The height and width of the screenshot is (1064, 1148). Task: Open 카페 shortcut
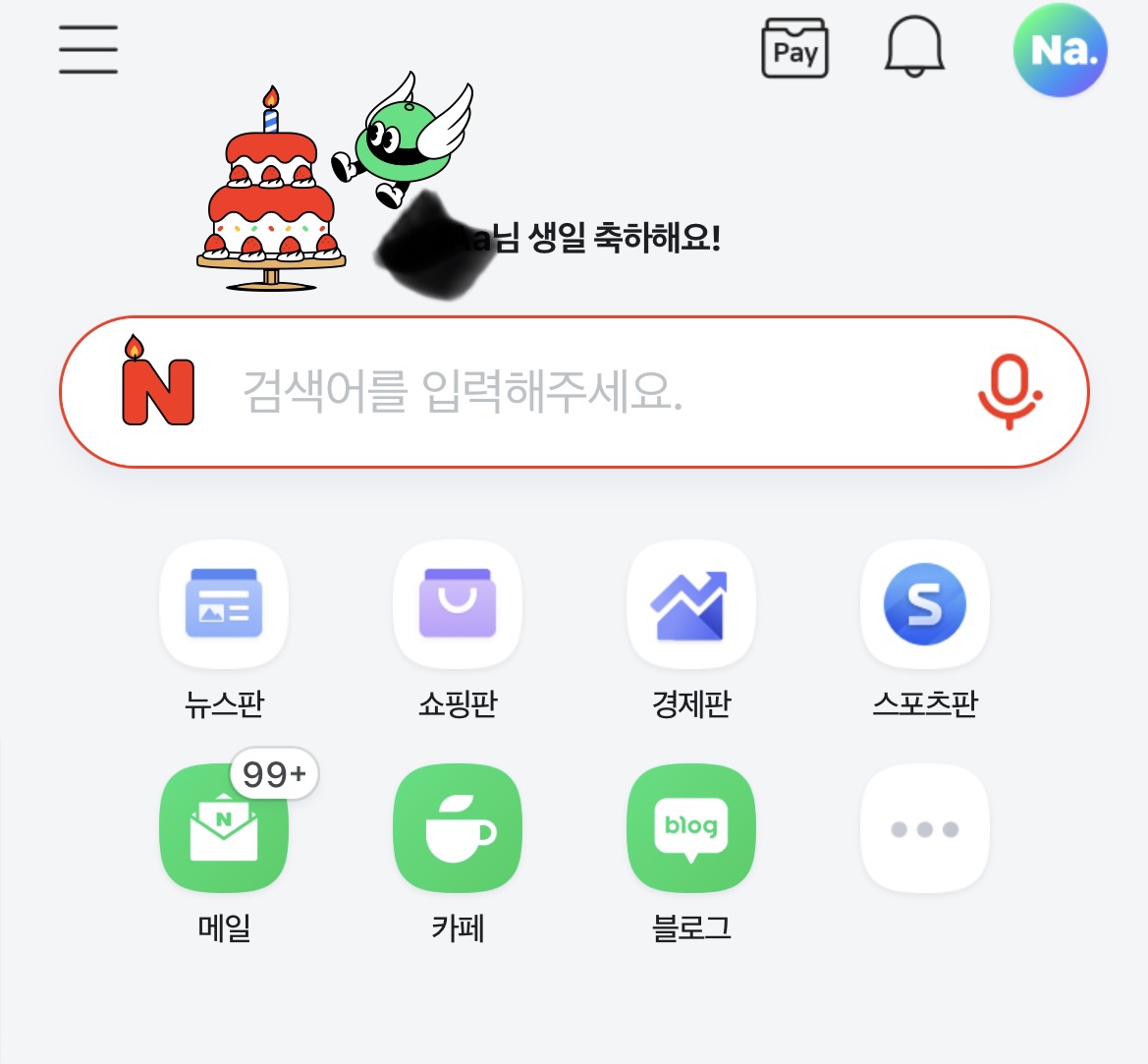coord(458,828)
